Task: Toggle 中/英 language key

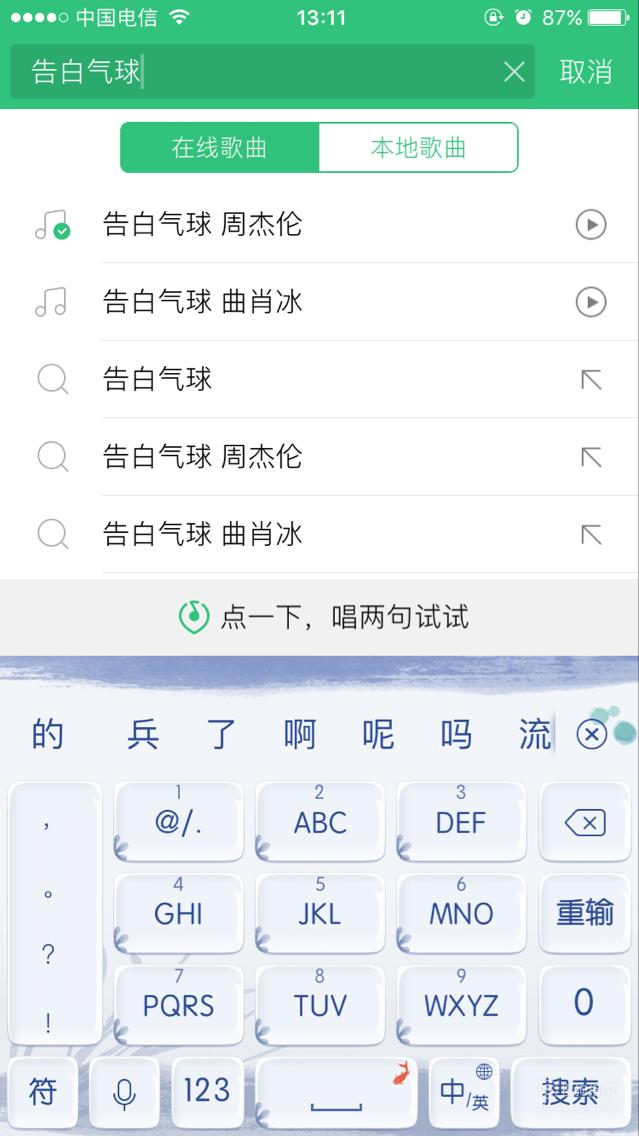Action: (x=464, y=1091)
